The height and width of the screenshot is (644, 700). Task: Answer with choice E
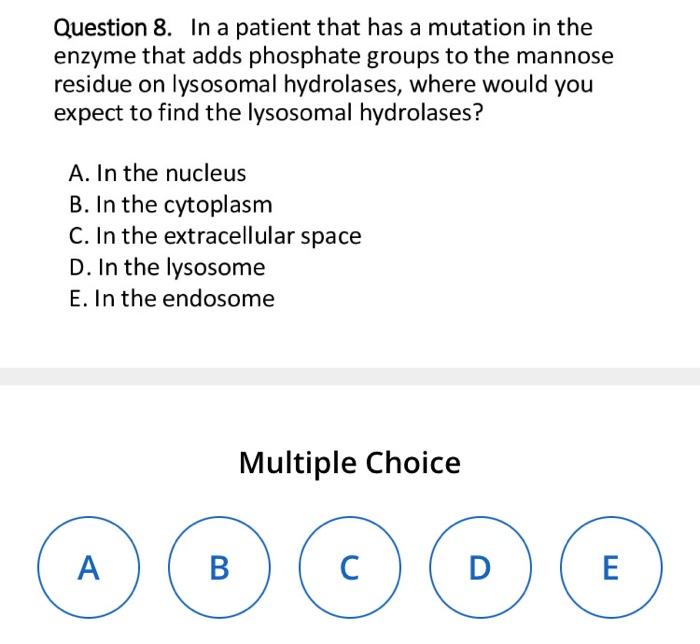pyautogui.click(x=611, y=567)
